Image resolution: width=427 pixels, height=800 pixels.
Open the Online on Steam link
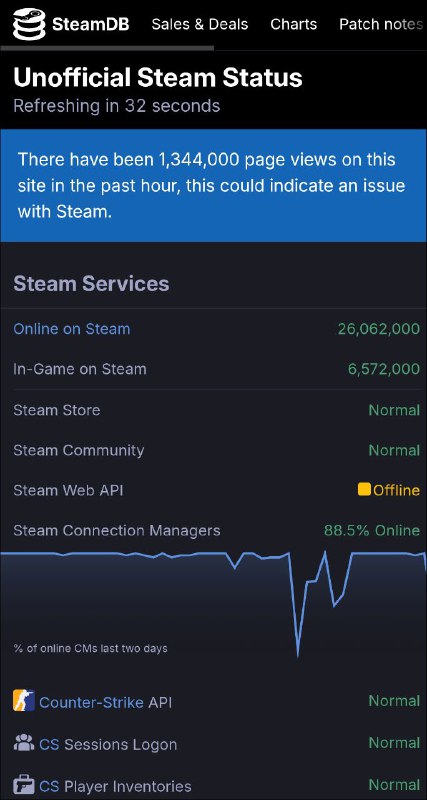click(71, 329)
